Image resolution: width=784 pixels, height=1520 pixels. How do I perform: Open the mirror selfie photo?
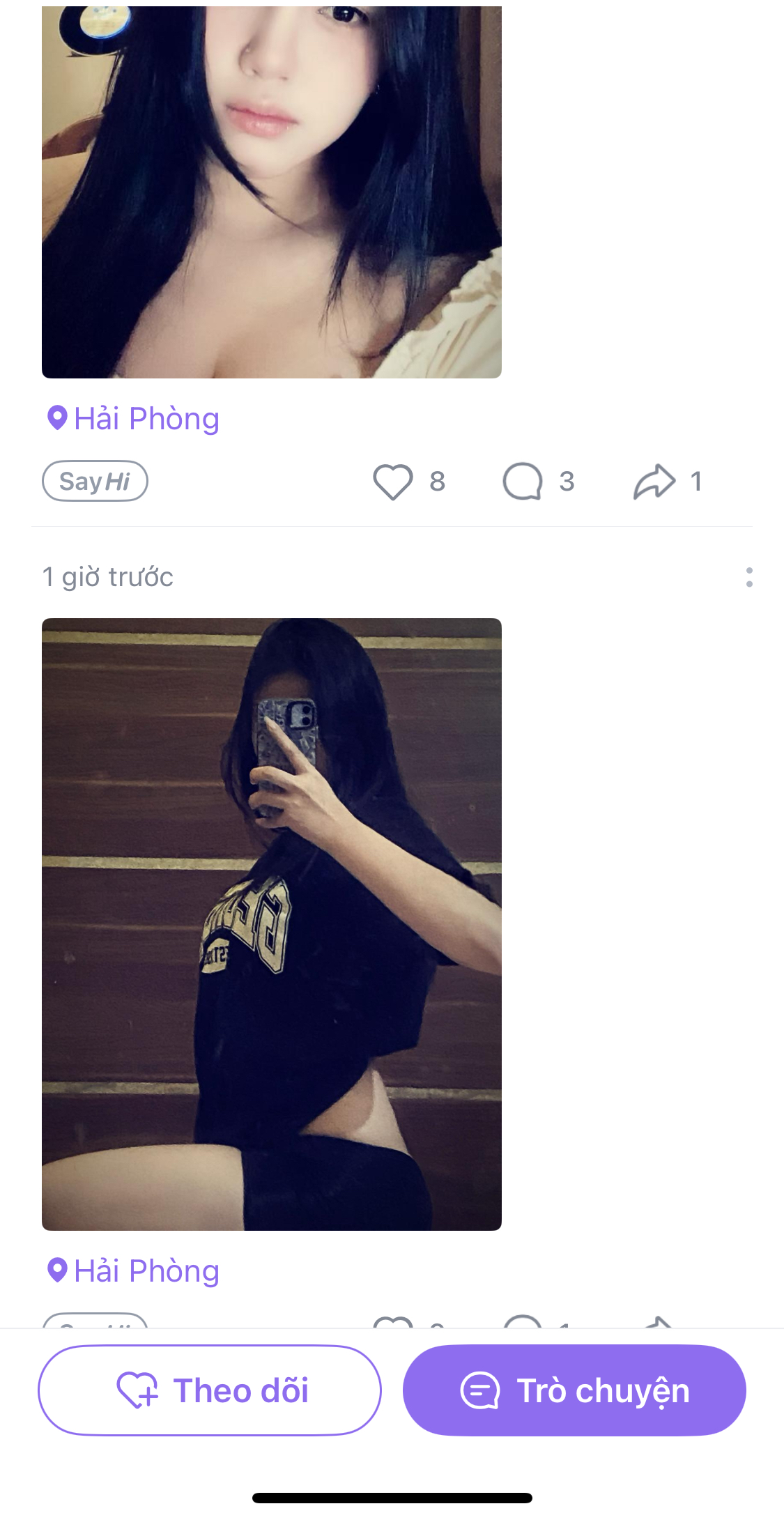point(272,923)
